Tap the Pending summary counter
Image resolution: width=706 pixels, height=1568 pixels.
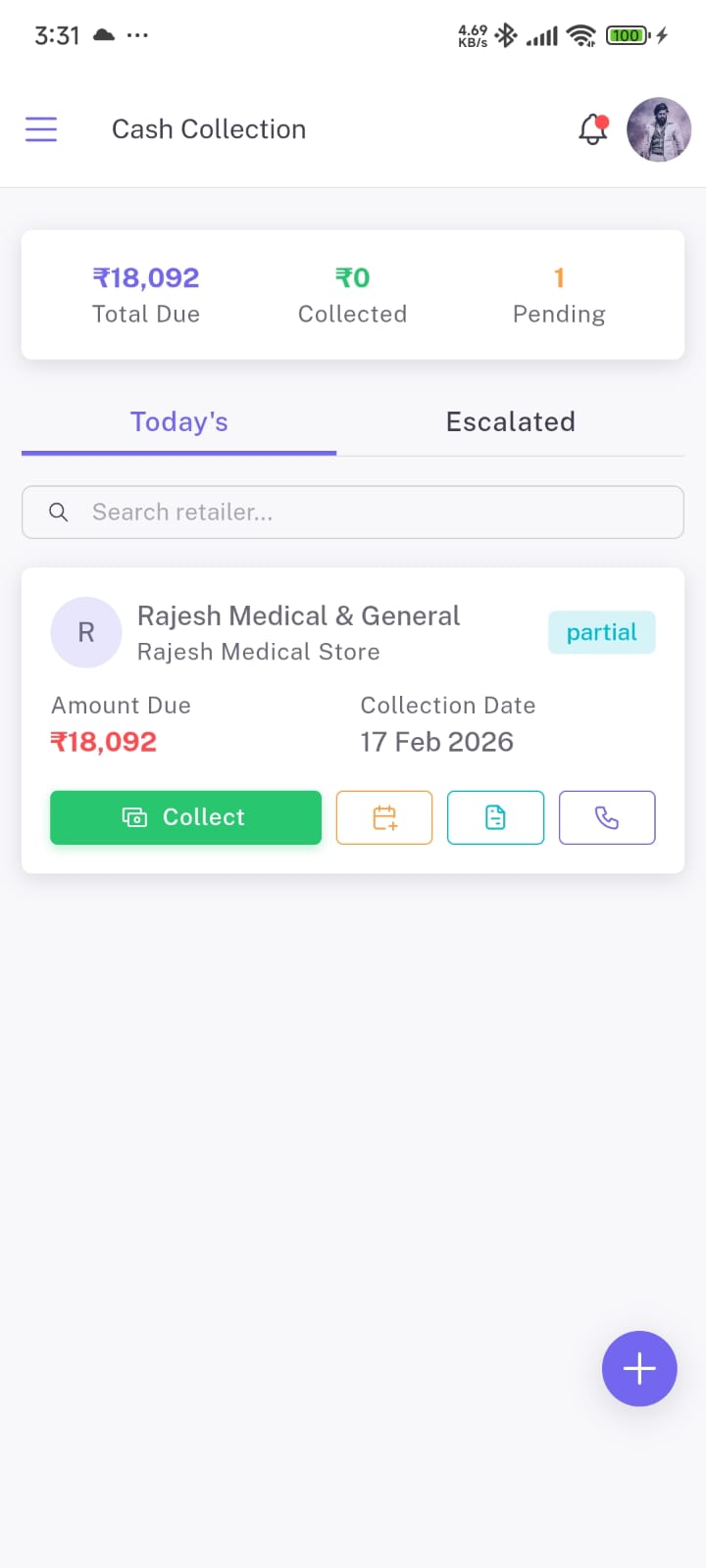(x=559, y=294)
